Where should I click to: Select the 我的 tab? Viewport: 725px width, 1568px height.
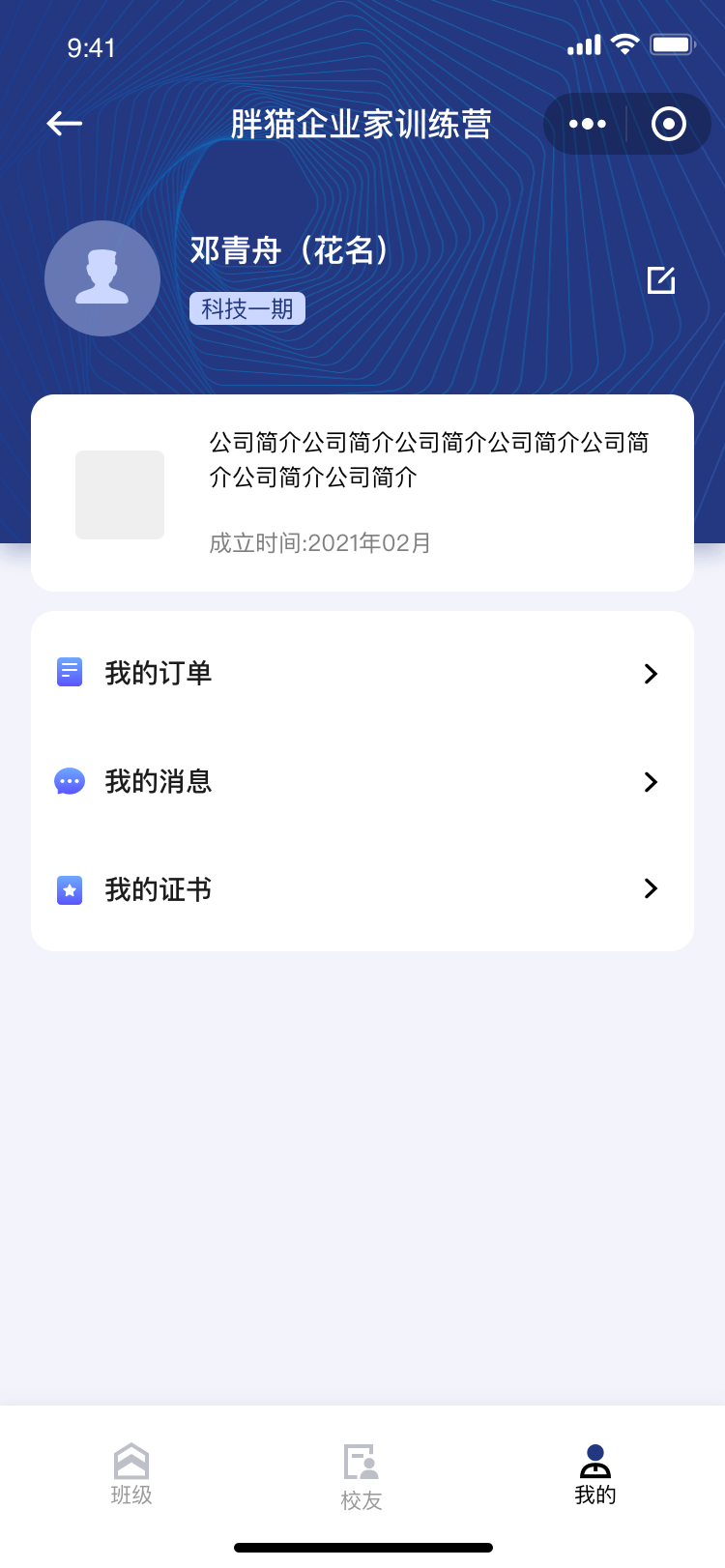tap(595, 1475)
